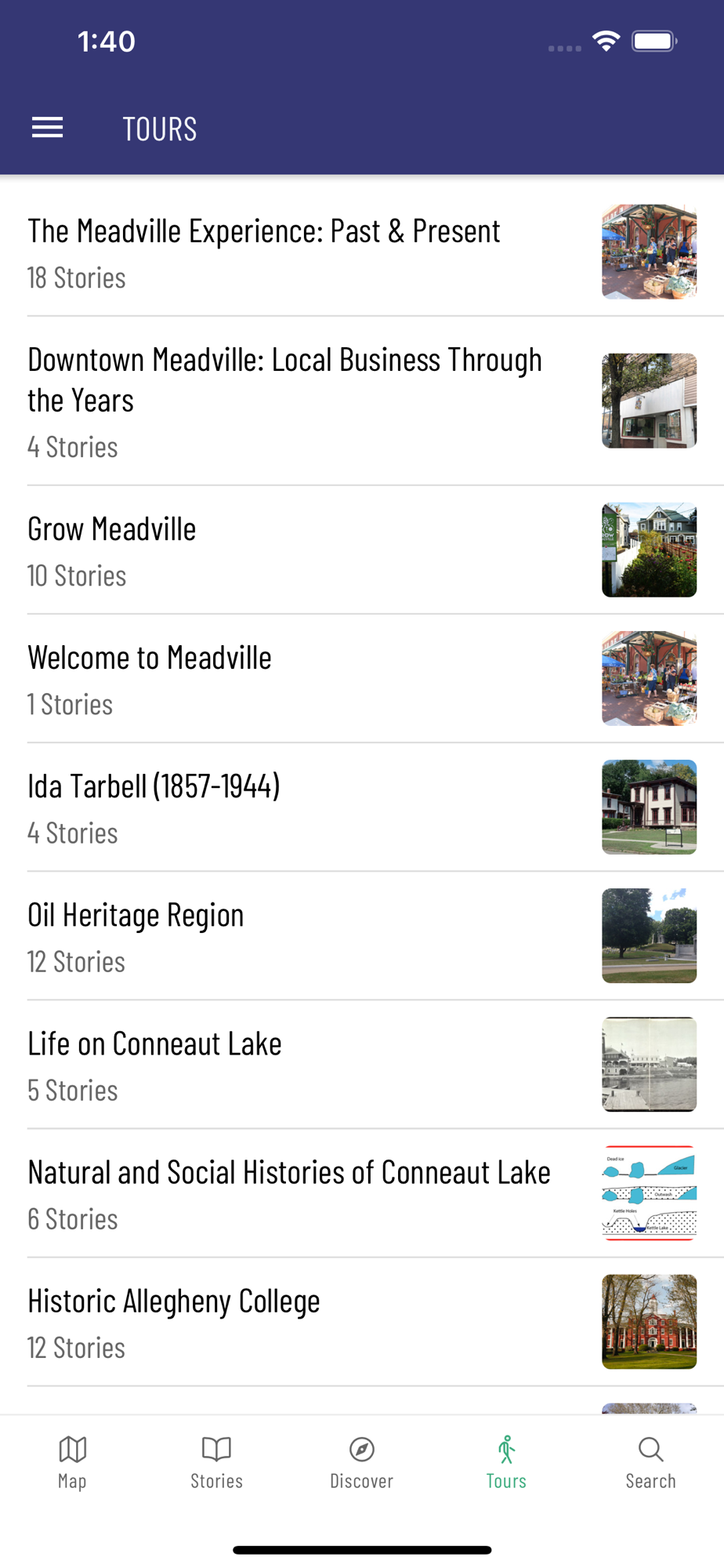724x1568 pixels.
Task: Open Downtown Meadville: Local Business tour
Action: pyautogui.click(x=313, y=401)
